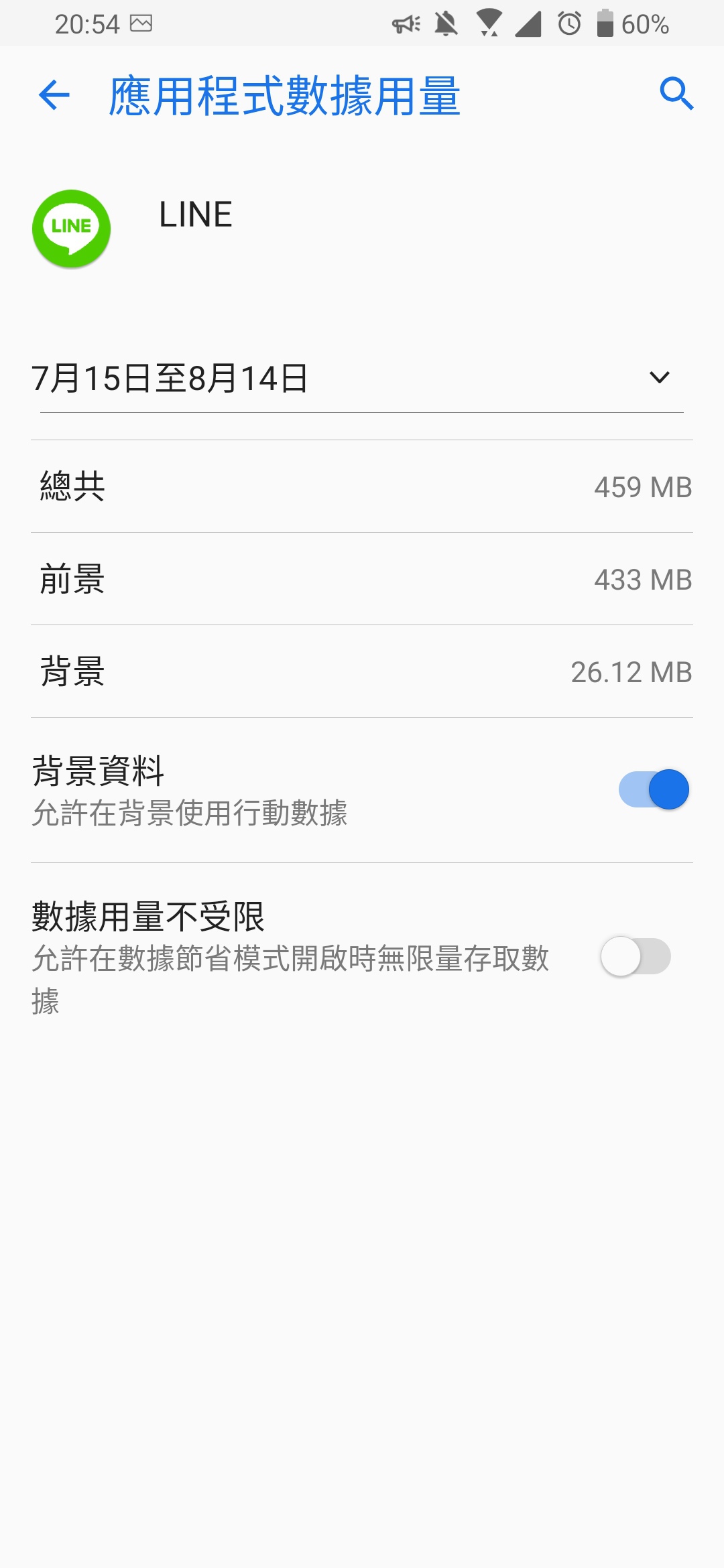Go back using the back arrow

(54, 94)
